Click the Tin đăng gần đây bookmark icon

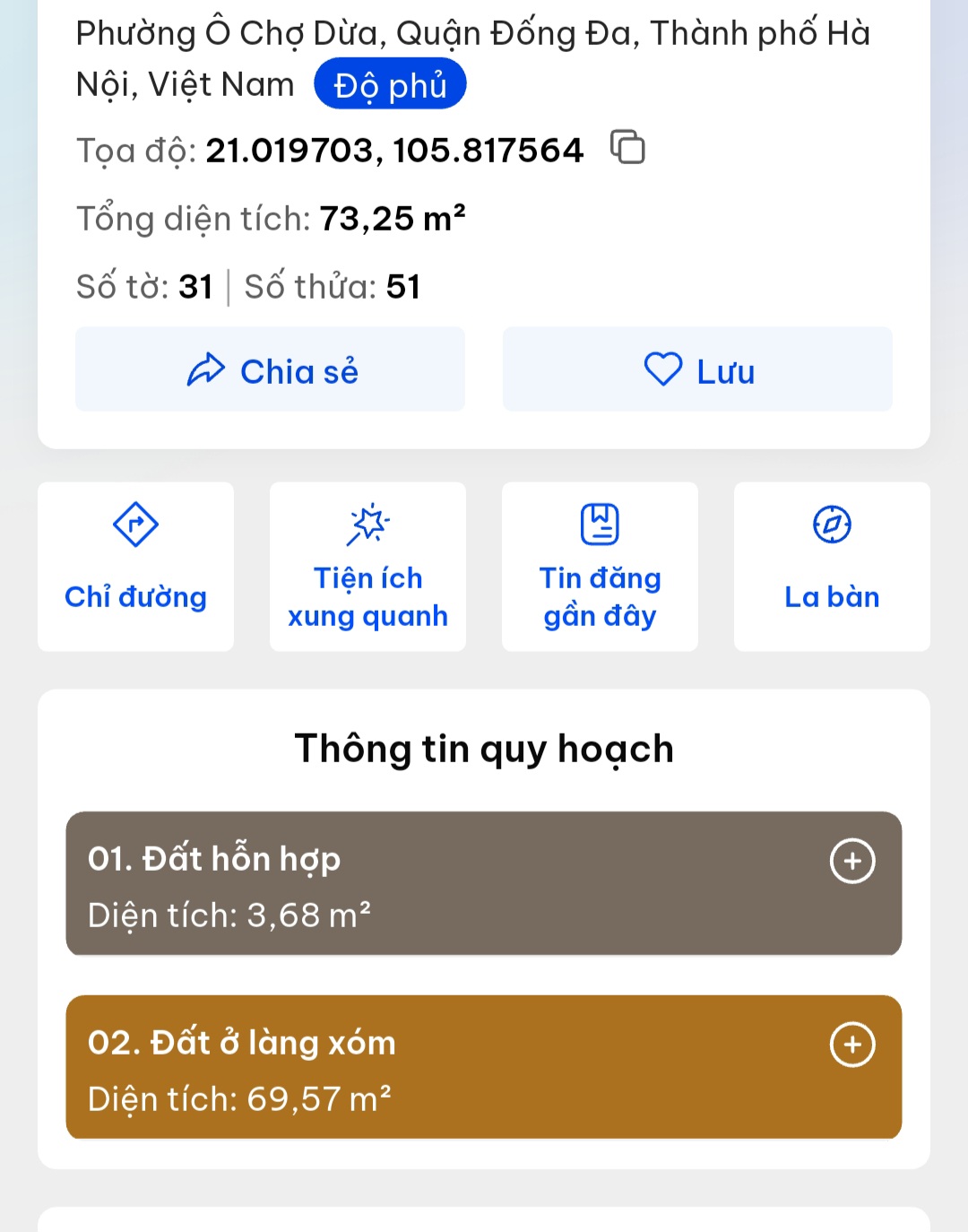[x=599, y=522]
